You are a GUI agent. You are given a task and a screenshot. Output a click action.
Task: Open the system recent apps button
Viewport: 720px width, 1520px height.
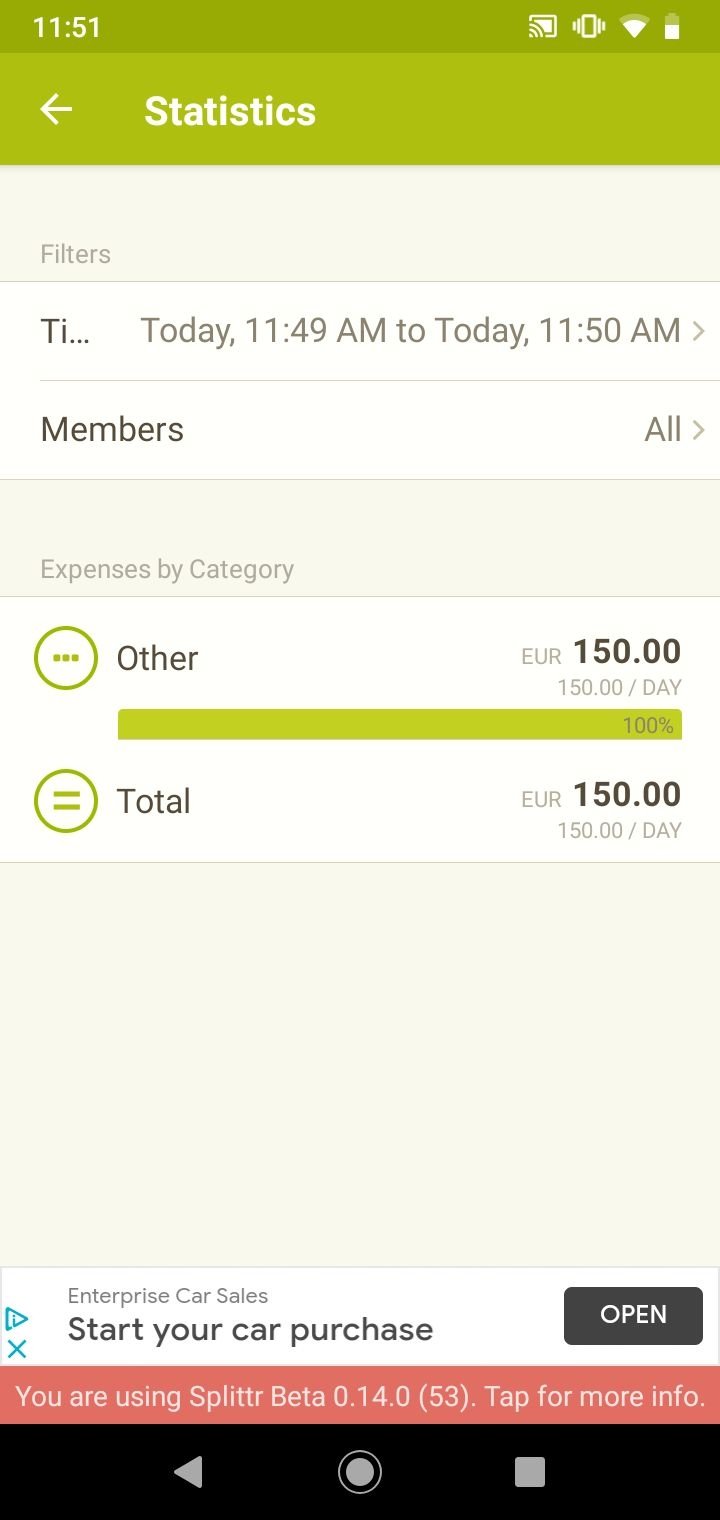530,1471
